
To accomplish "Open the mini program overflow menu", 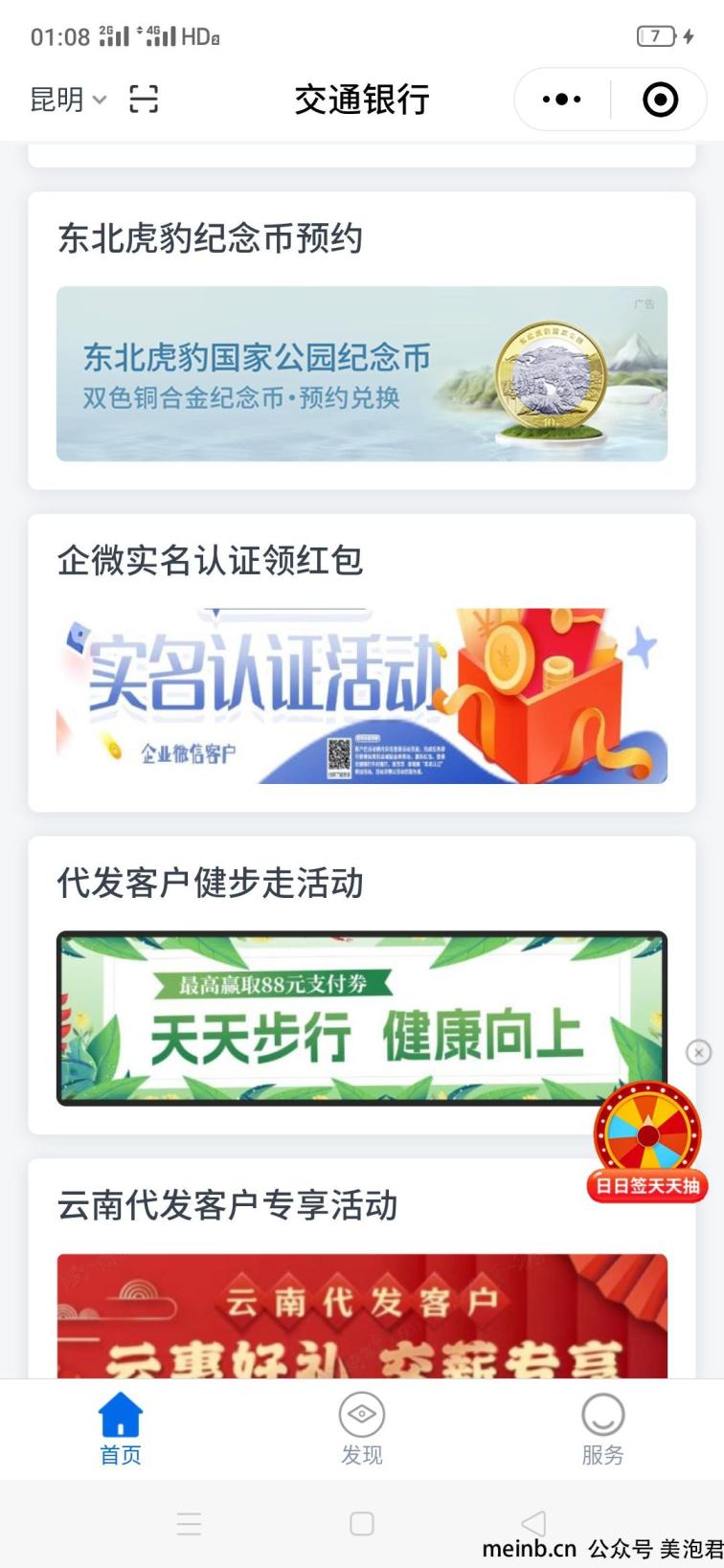I will (x=562, y=99).
